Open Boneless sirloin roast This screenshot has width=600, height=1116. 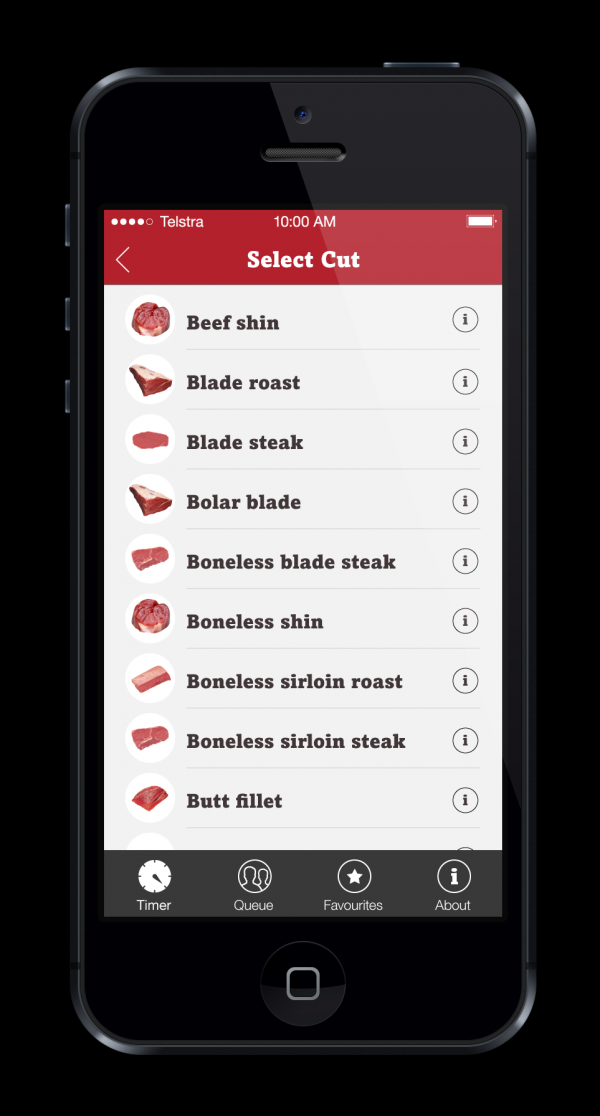pos(302,679)
